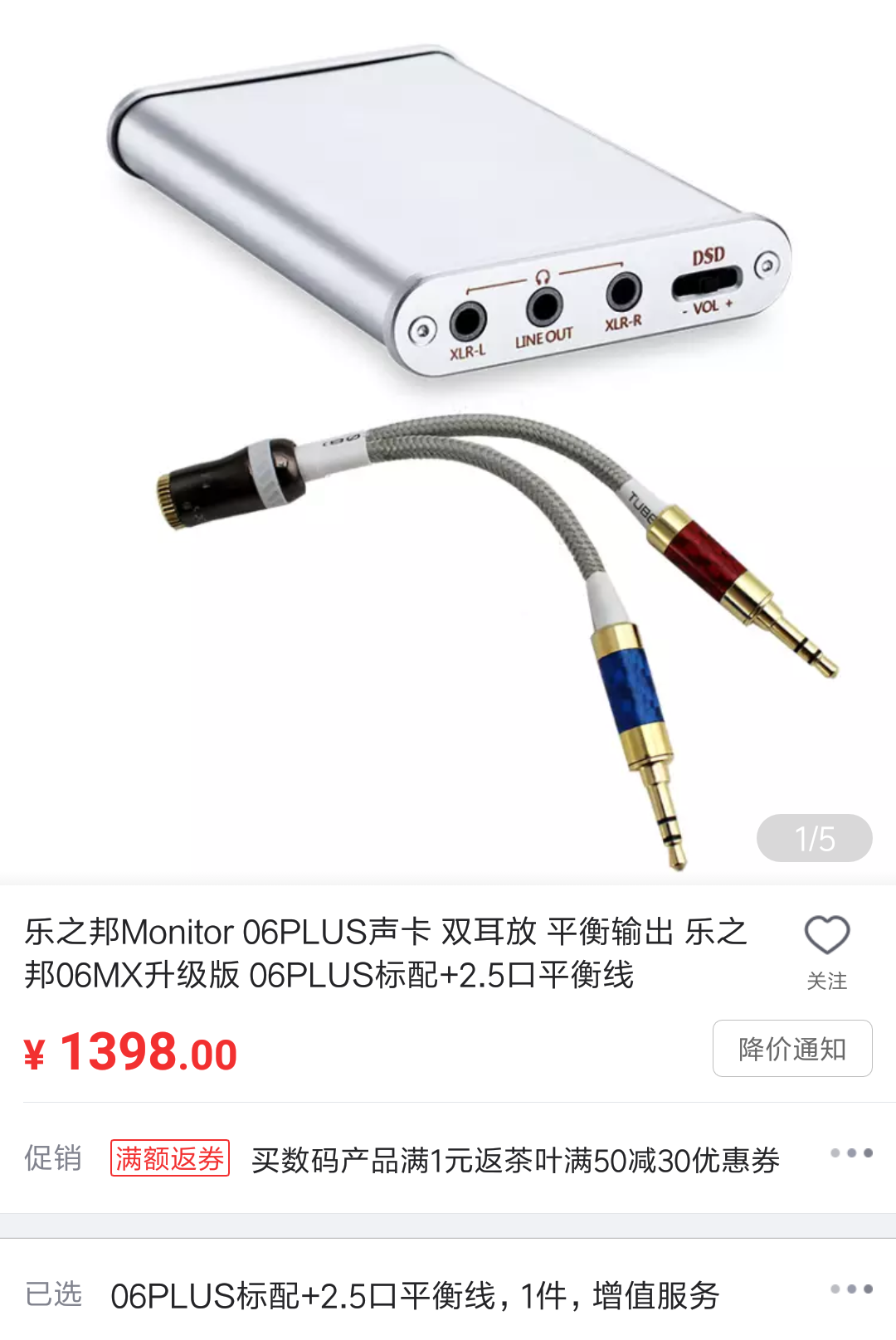This screenshot has height=1340, width=896.
Task: Switch to the next product image page
Action: (x=814, y=839)
